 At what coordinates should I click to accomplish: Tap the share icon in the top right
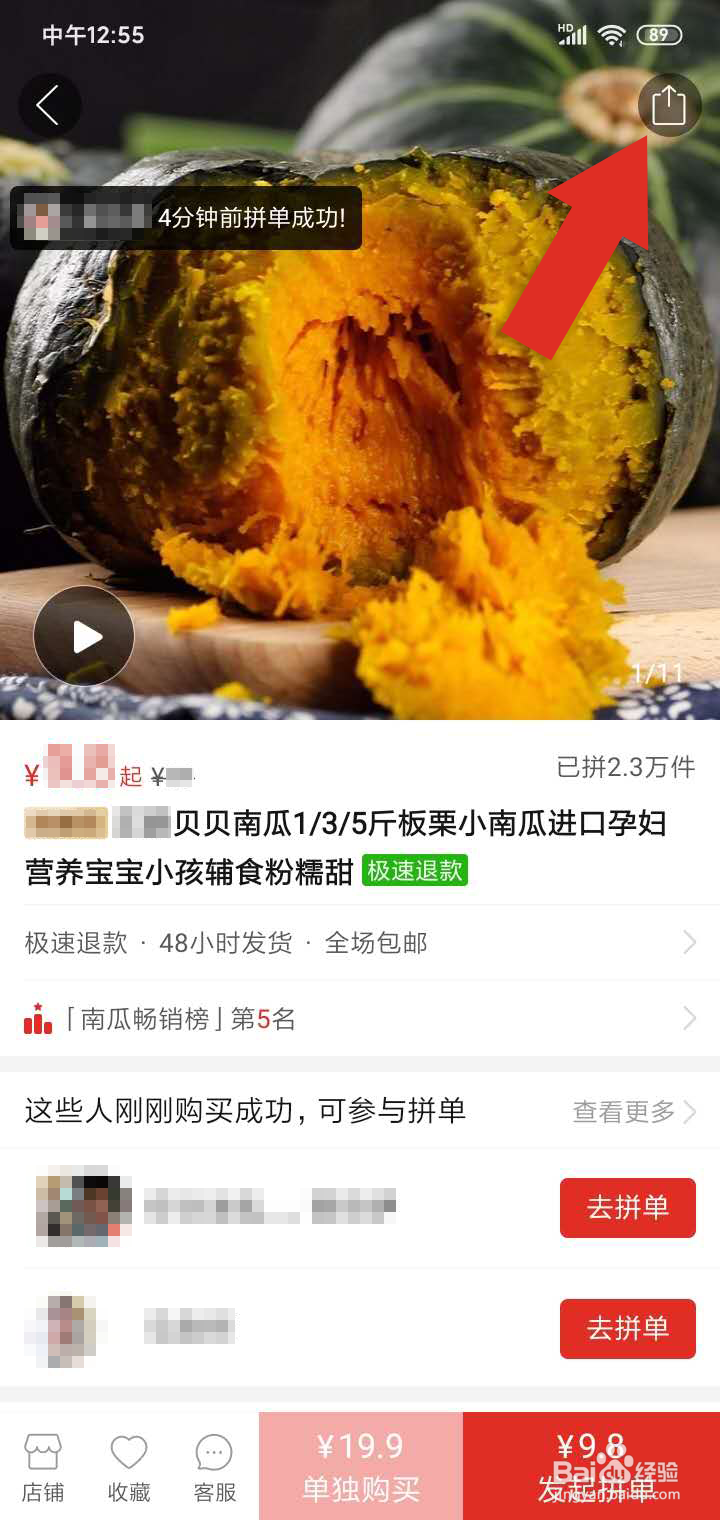point(667,104)
